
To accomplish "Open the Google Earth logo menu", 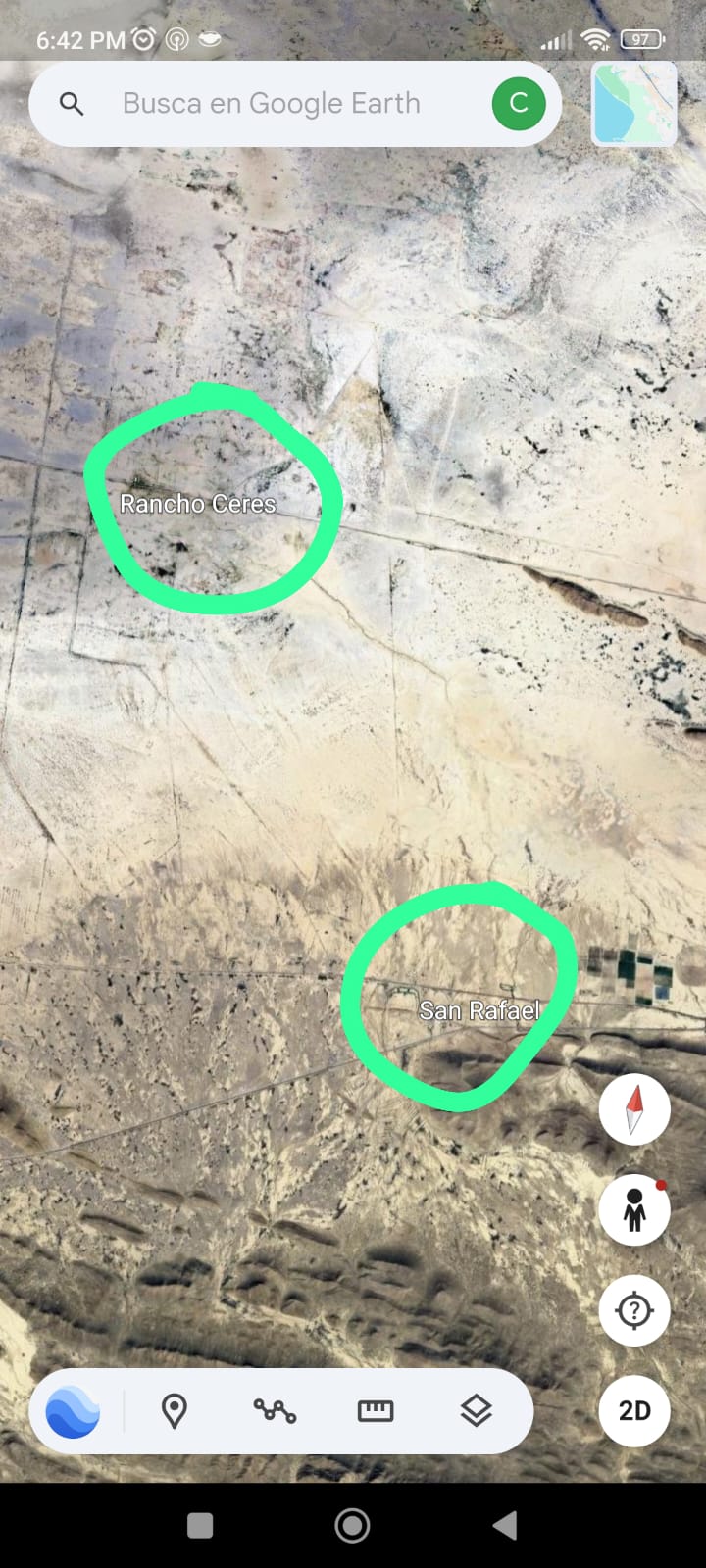I will pyautogui.click(x=73, y=1411).
